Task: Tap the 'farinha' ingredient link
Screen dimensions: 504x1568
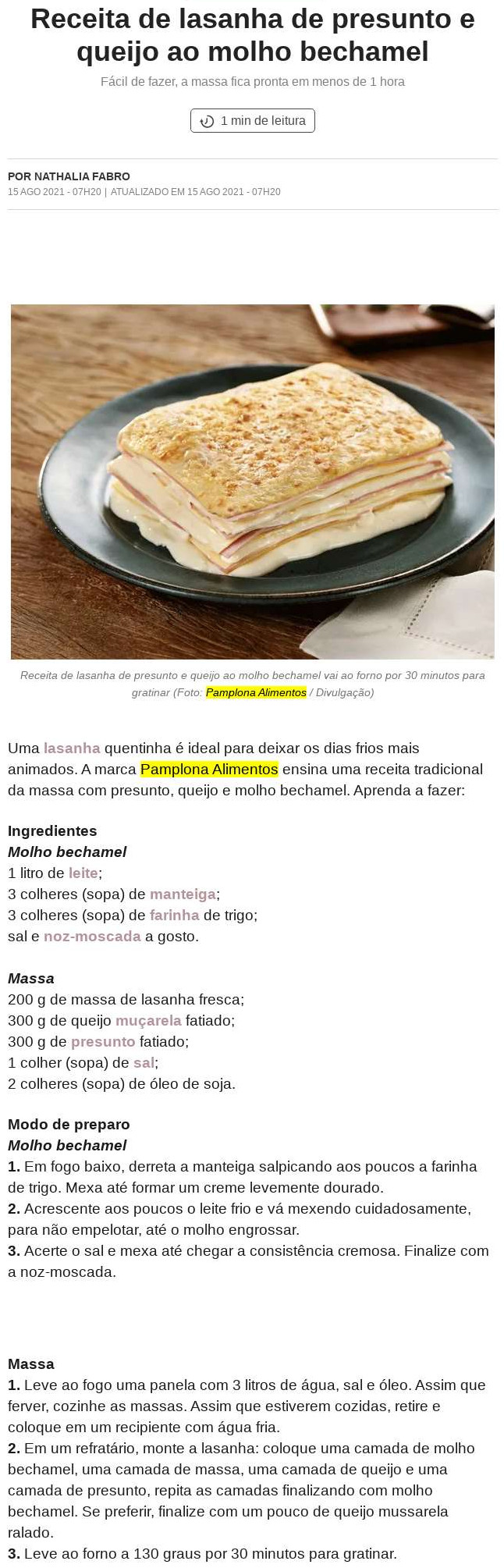Action: point(174,915)
